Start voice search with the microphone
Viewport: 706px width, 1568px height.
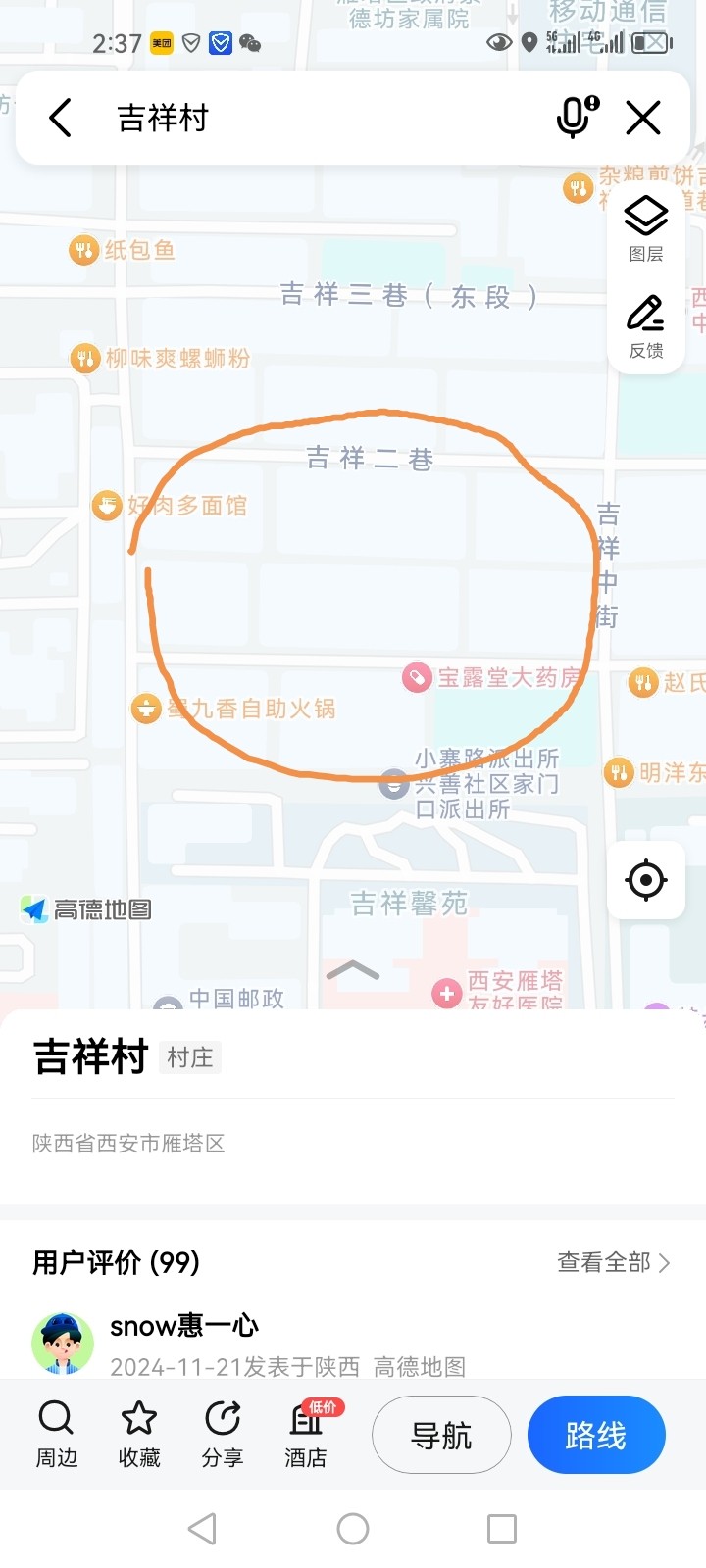point(577,118)
